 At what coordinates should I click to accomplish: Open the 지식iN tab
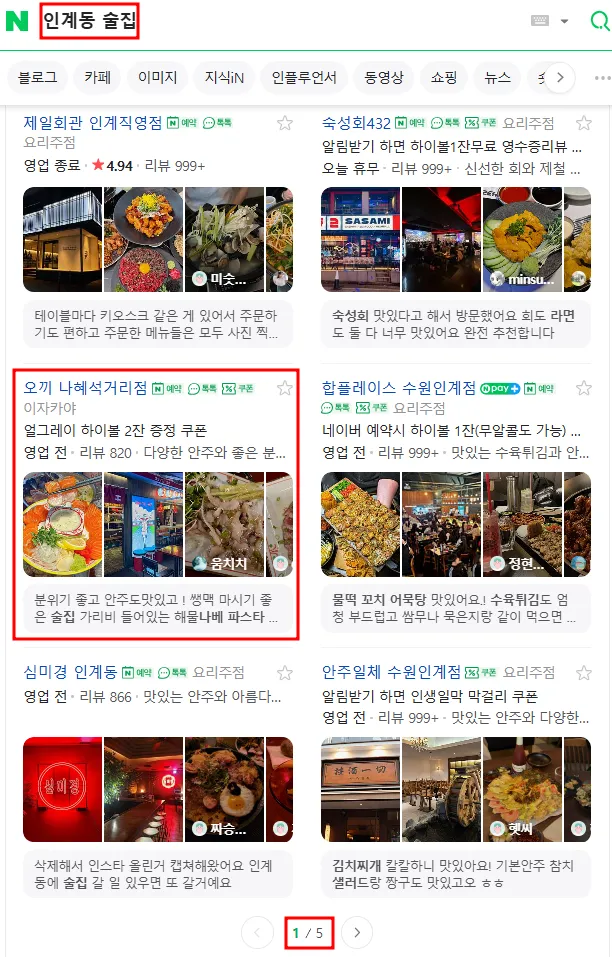225,77
